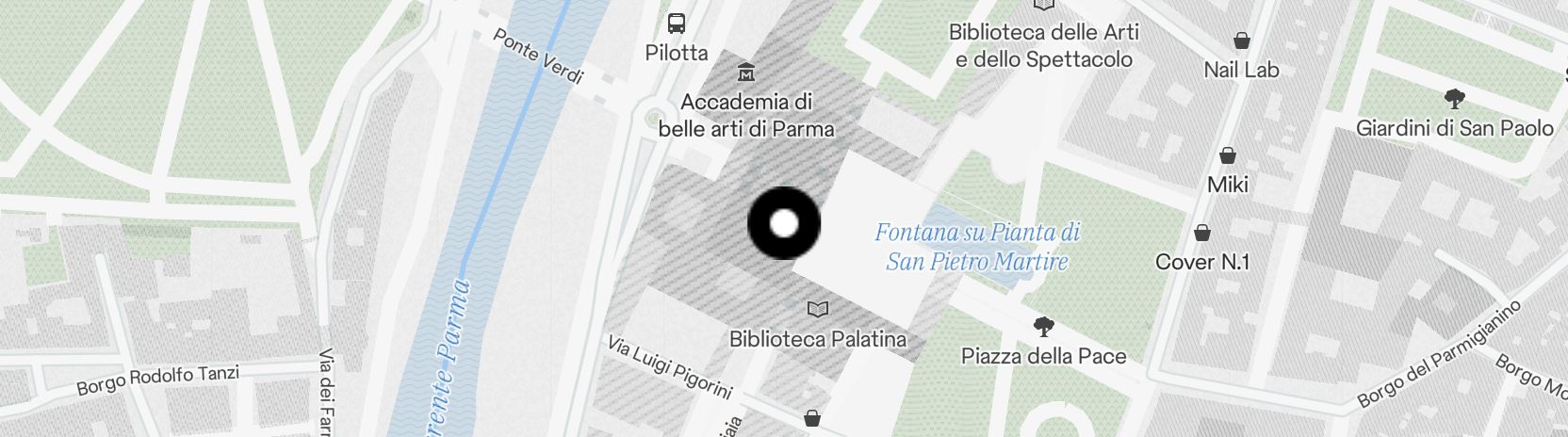The image size is (1568, 437).
Task: Open the Pilotta bus stop marker
Action: [676, 24]
